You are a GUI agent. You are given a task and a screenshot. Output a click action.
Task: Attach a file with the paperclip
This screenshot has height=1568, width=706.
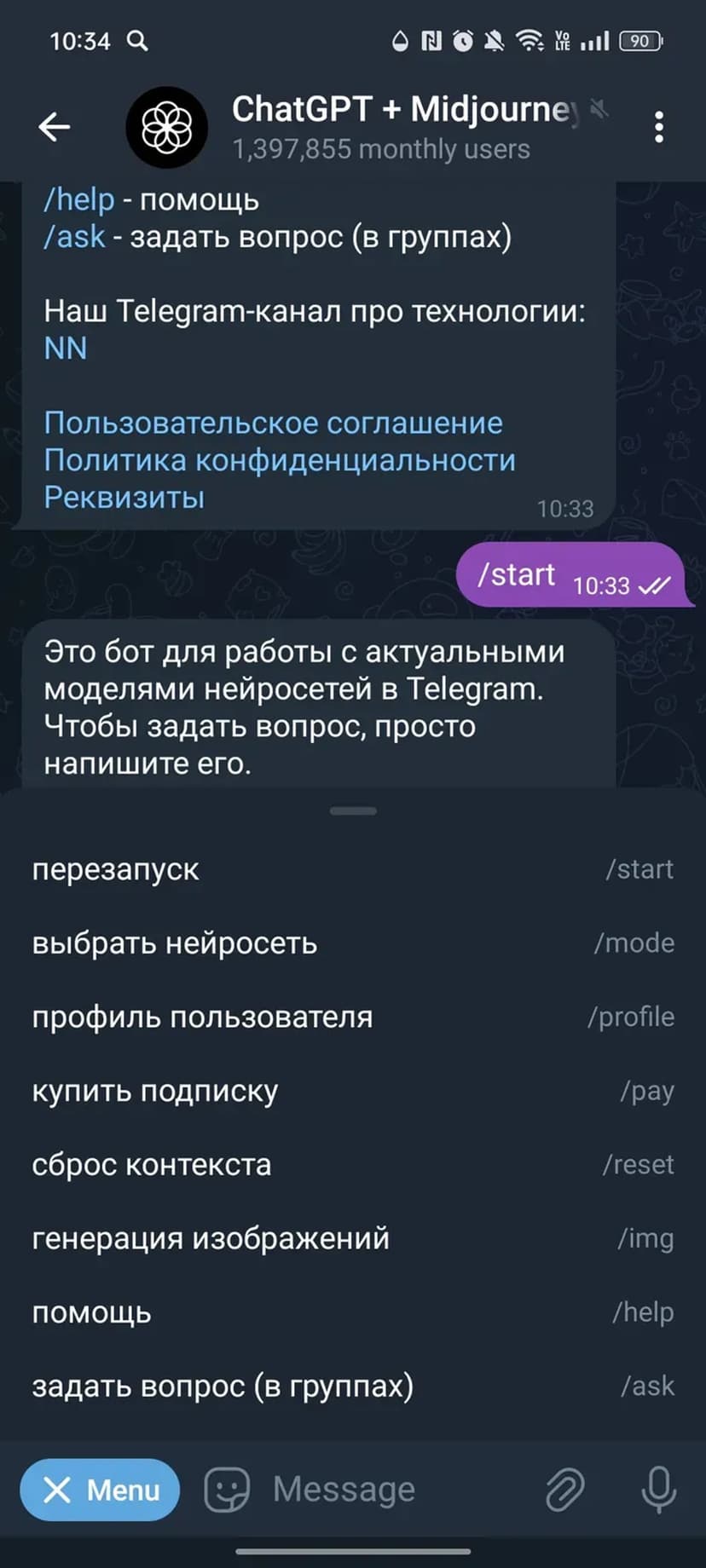(564, 1490)
